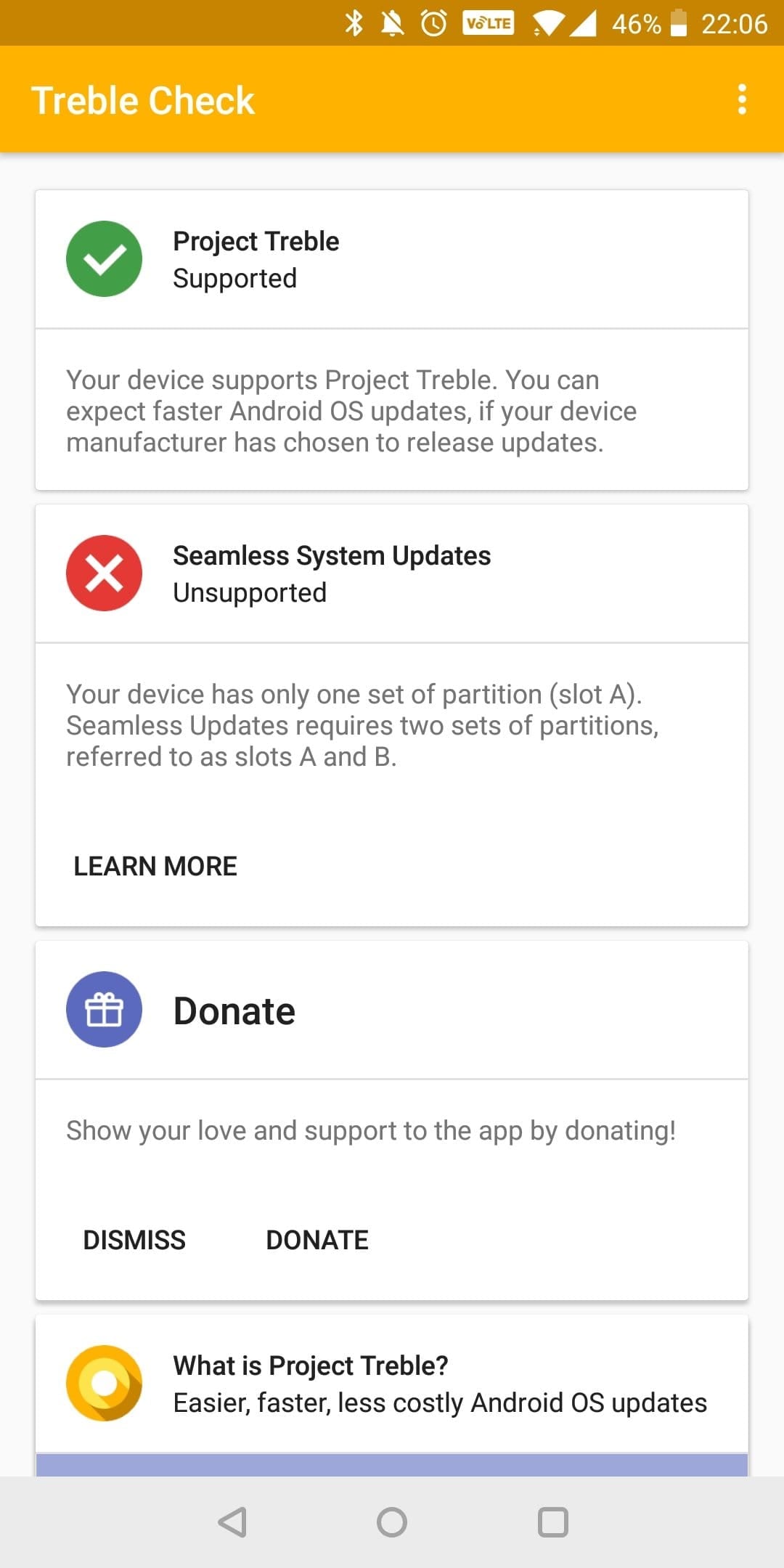Go back using system navigation
784x1568 pixels.
pyautogui.click(x=232, y=1522)
